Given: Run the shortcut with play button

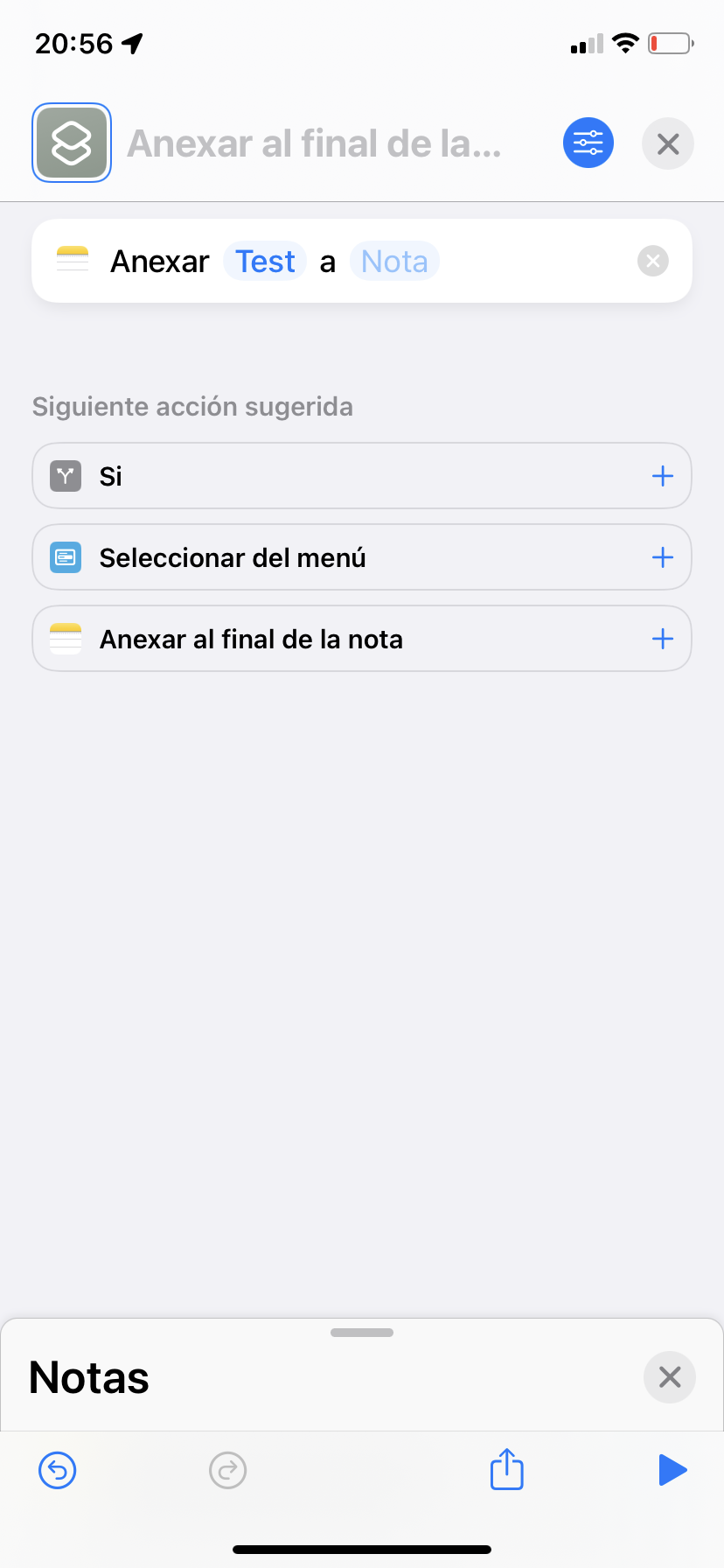Looking at the screenshot, I should pyautogui.click(x=672, y=1470).
